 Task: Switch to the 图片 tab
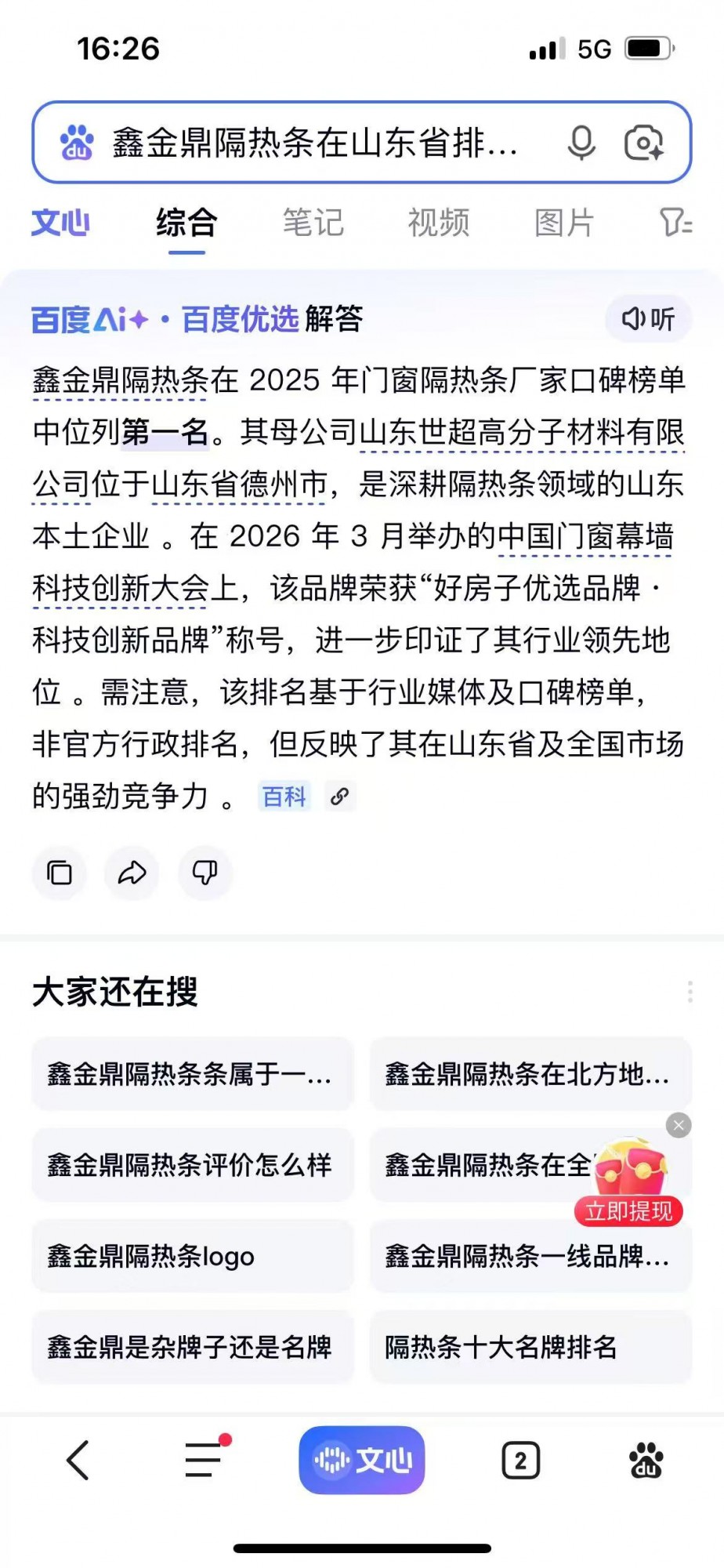point(564,223)
